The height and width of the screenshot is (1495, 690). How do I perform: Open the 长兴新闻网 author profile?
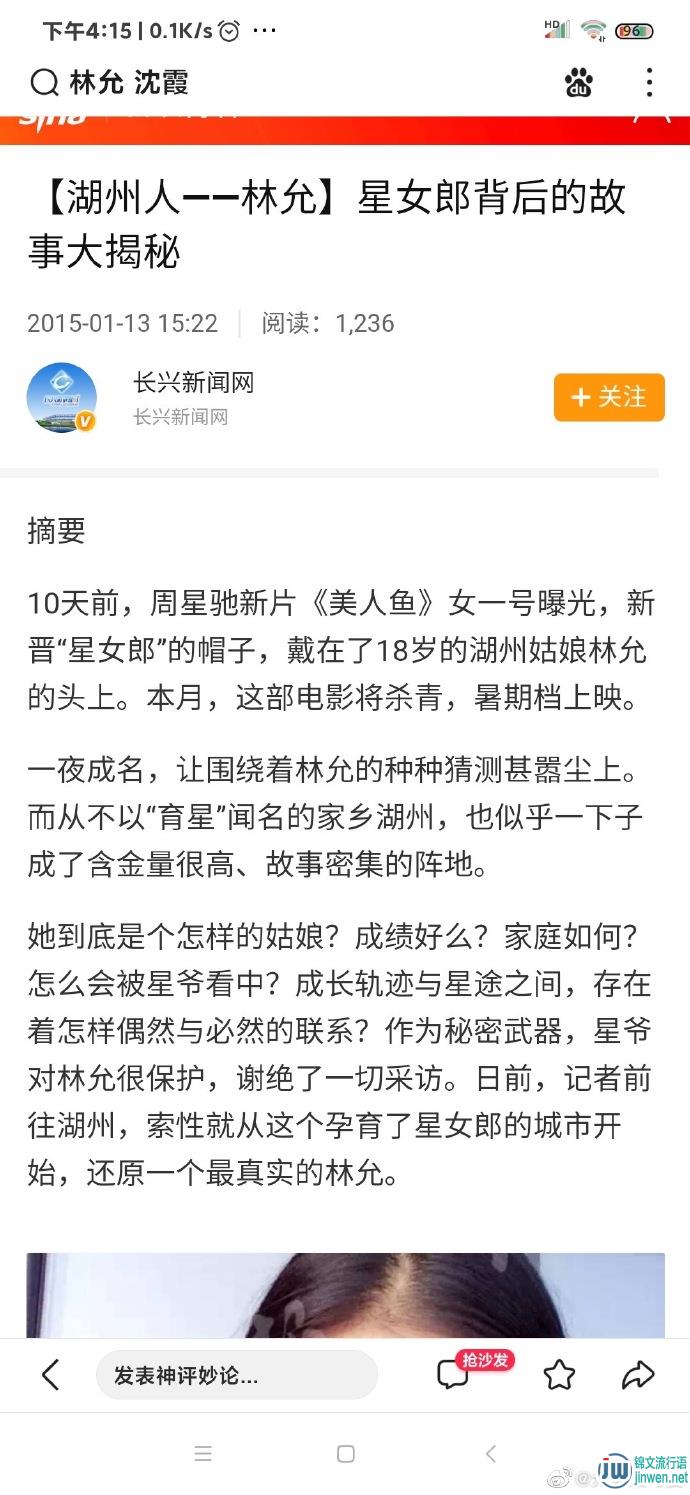(193, 382)
